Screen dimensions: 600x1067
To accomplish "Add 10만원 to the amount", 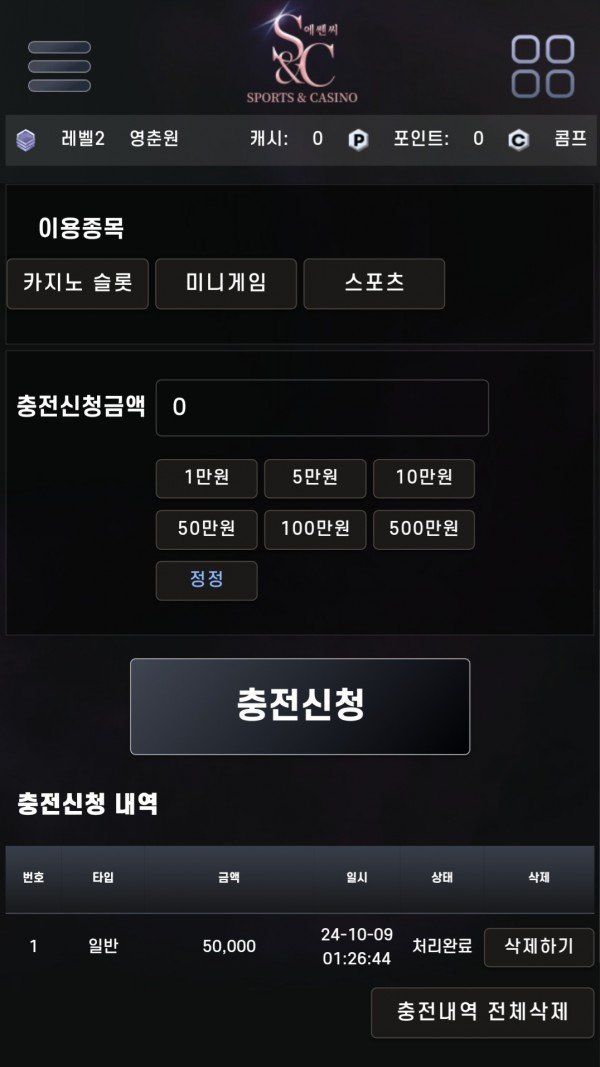I will 424,478.
